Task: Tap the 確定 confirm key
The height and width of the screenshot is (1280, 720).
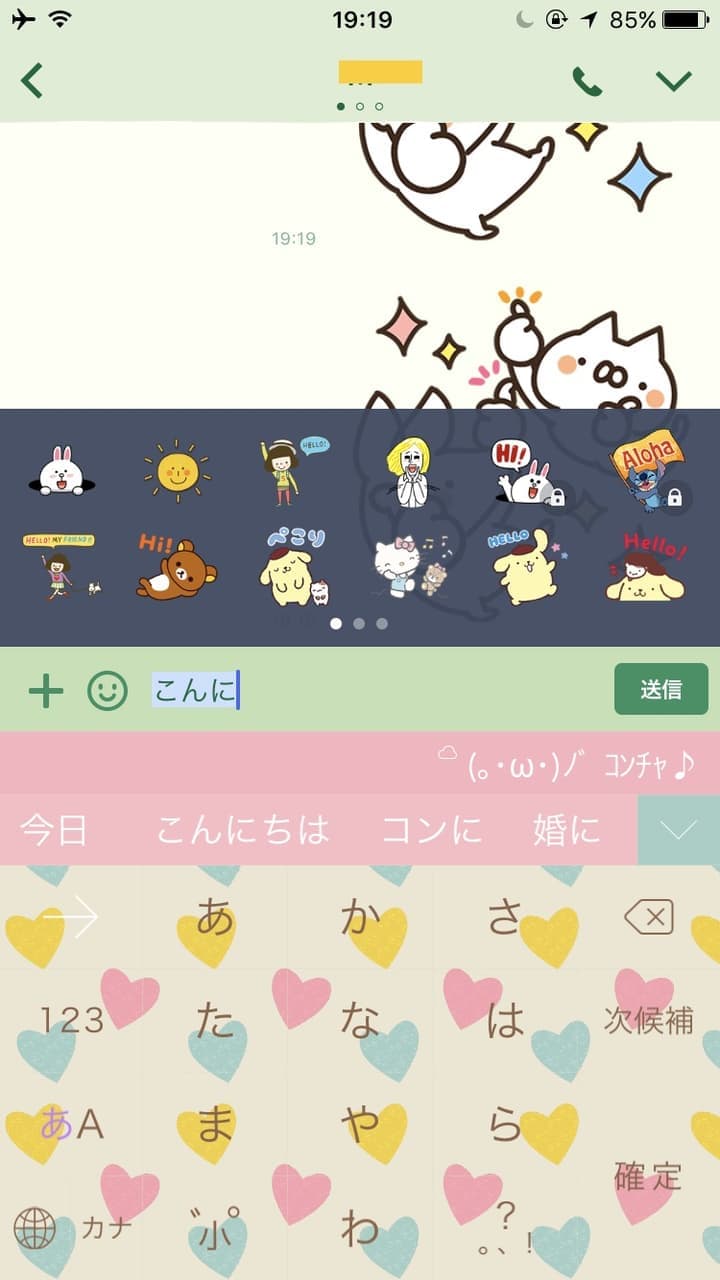Action: tap(648, 1176)
